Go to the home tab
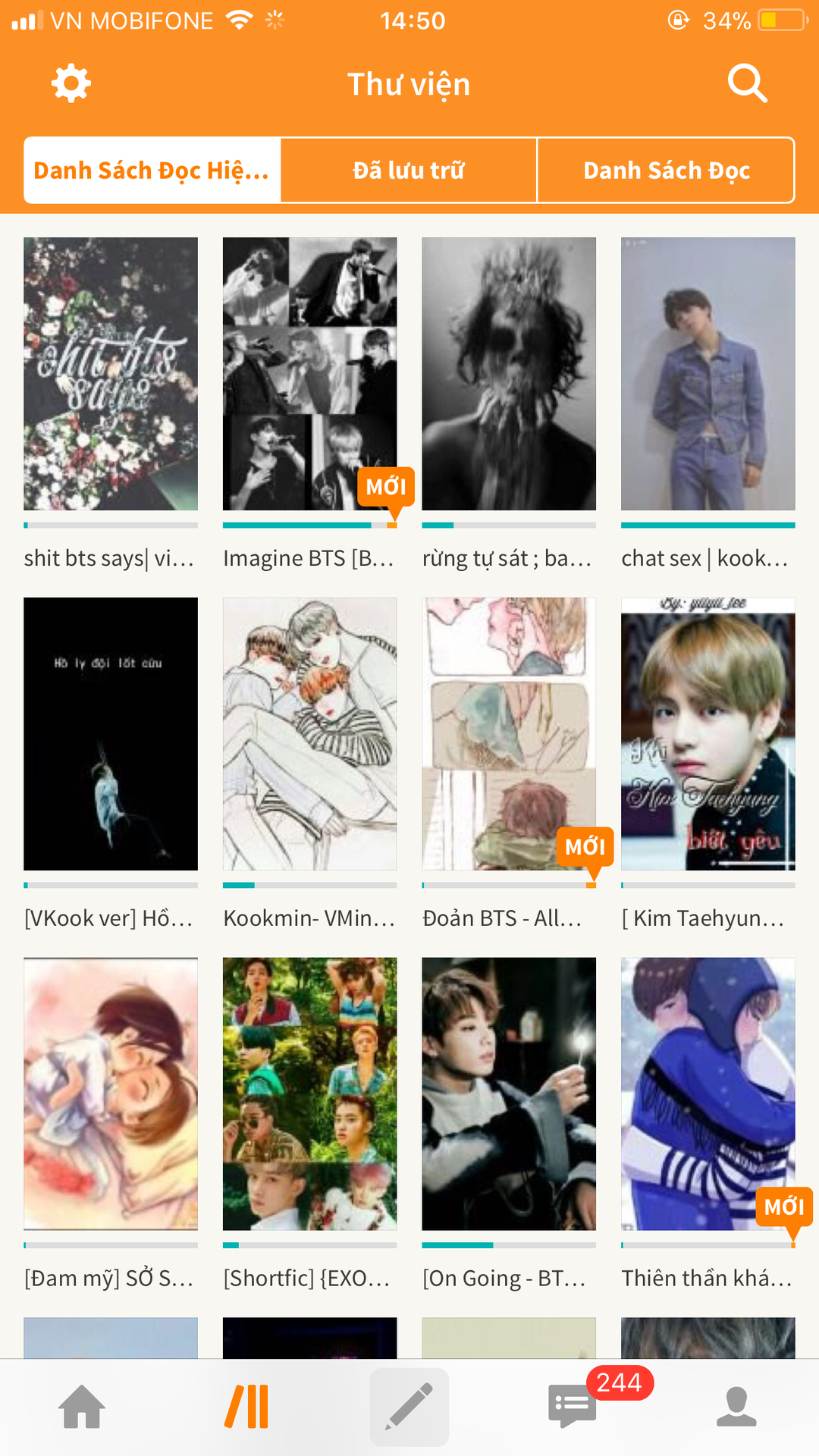The width and height of the screenshot is (819, 1456). (82, 1407)
